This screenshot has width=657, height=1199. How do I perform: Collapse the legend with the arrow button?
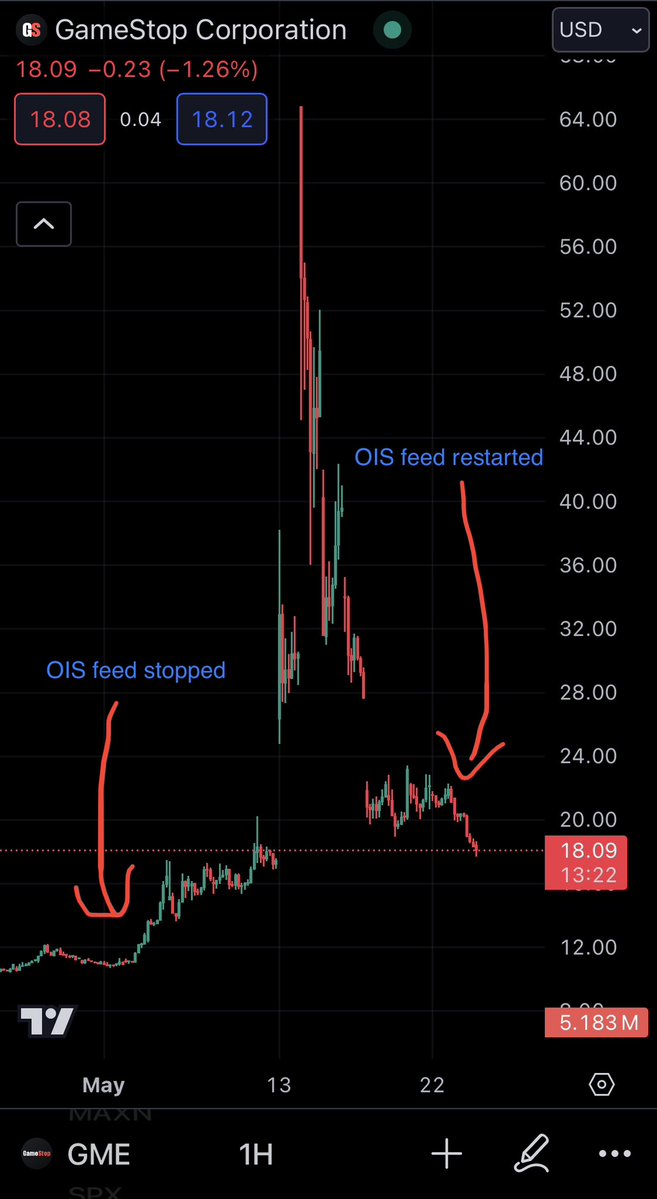click(x=44, y=224)
